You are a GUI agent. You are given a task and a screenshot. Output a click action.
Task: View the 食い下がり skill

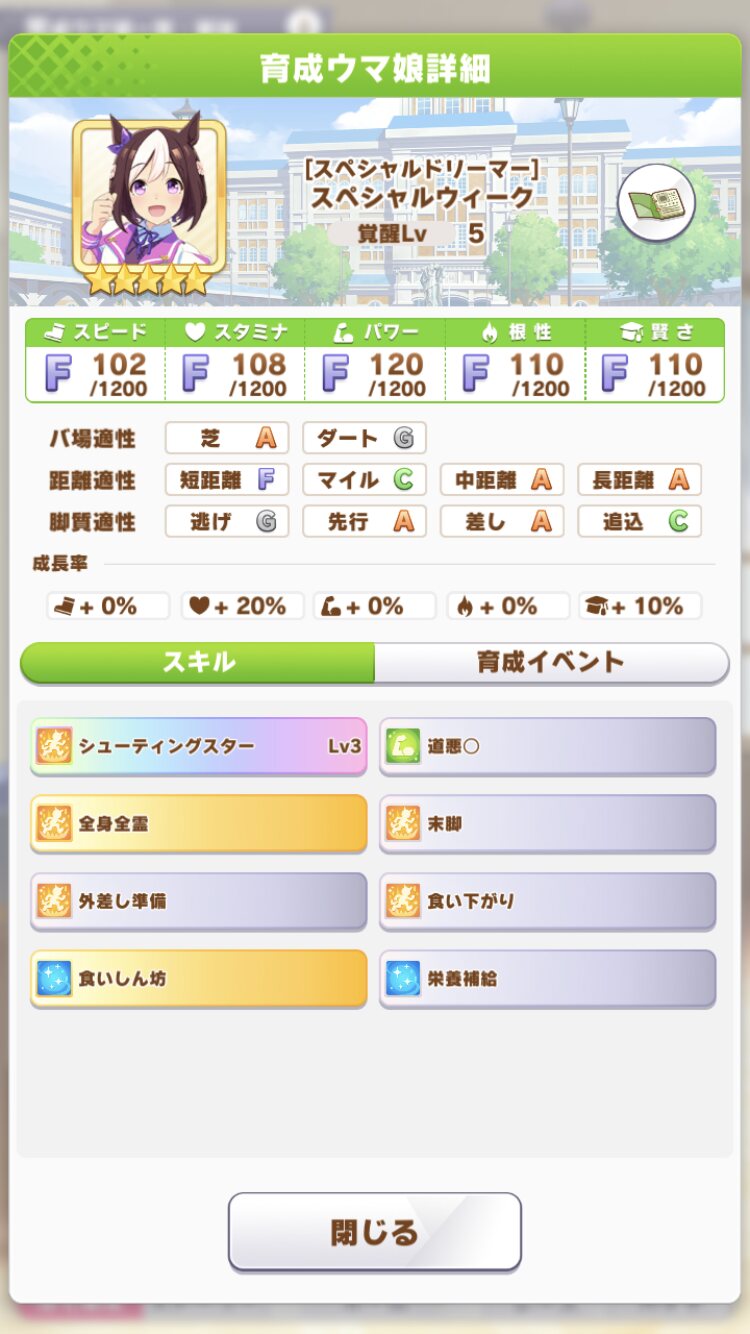tap(548, 901)
